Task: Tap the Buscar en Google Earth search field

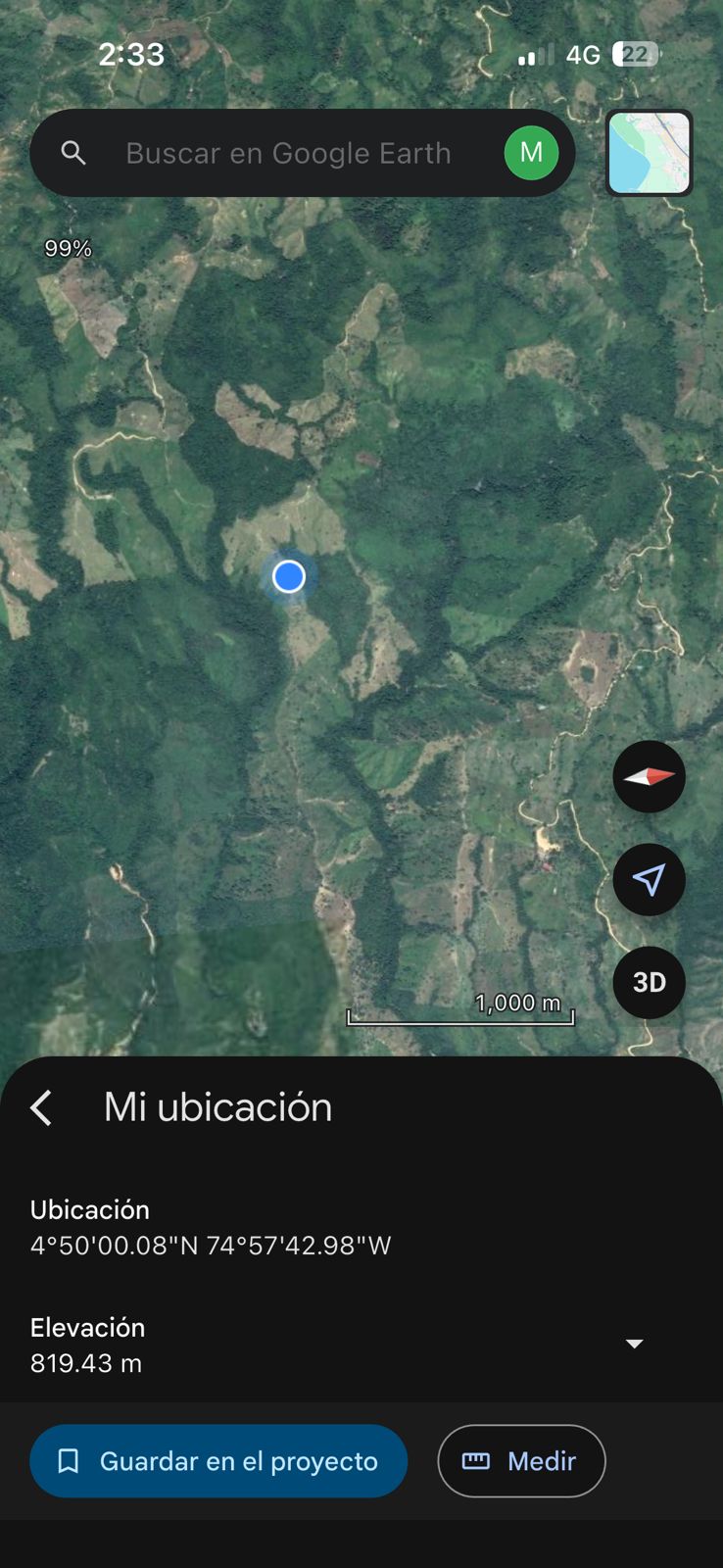Action: pos(288,154)
